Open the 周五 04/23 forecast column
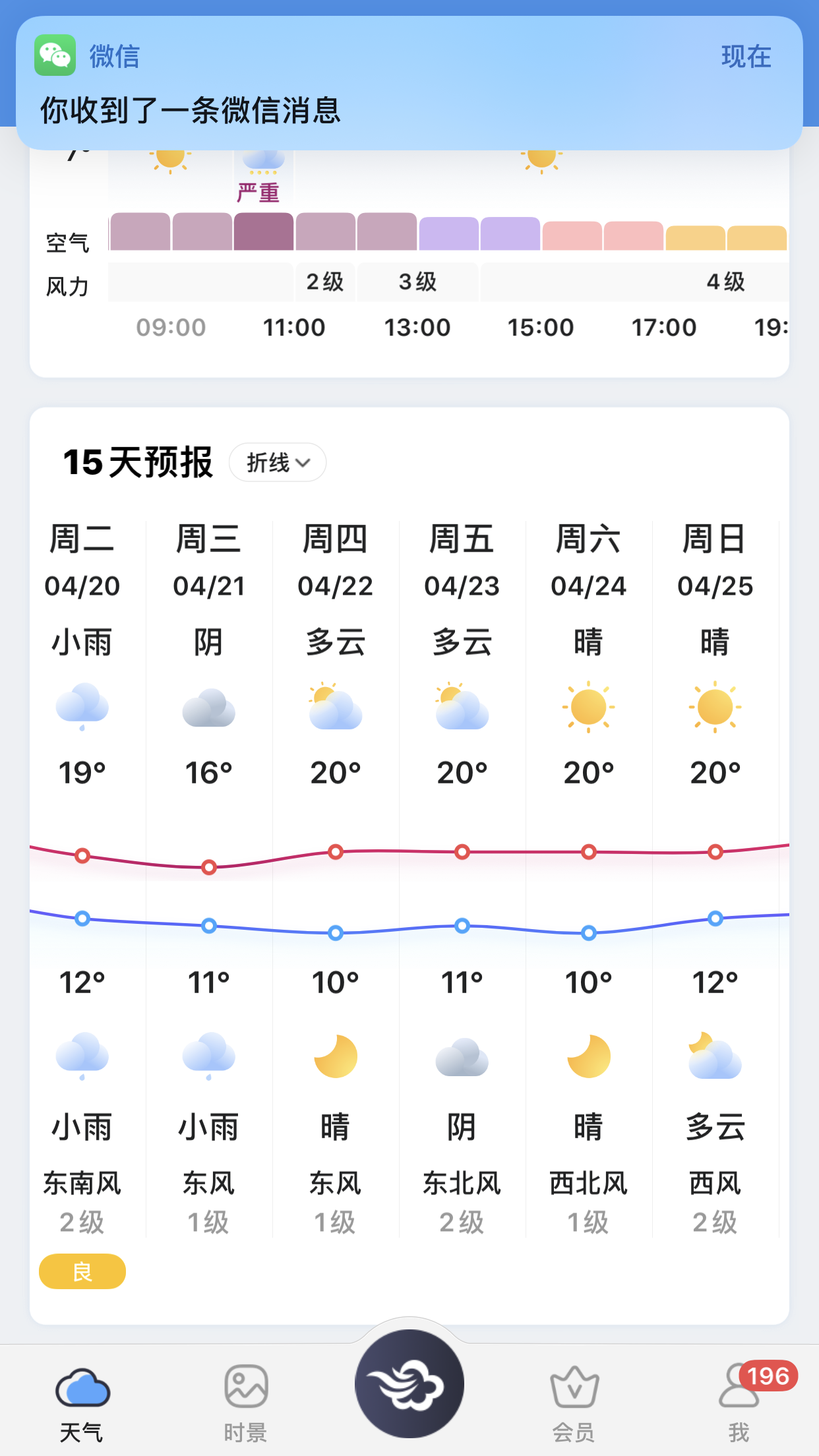This screenshot has height=1456, width=819. [x=462, y=877]
